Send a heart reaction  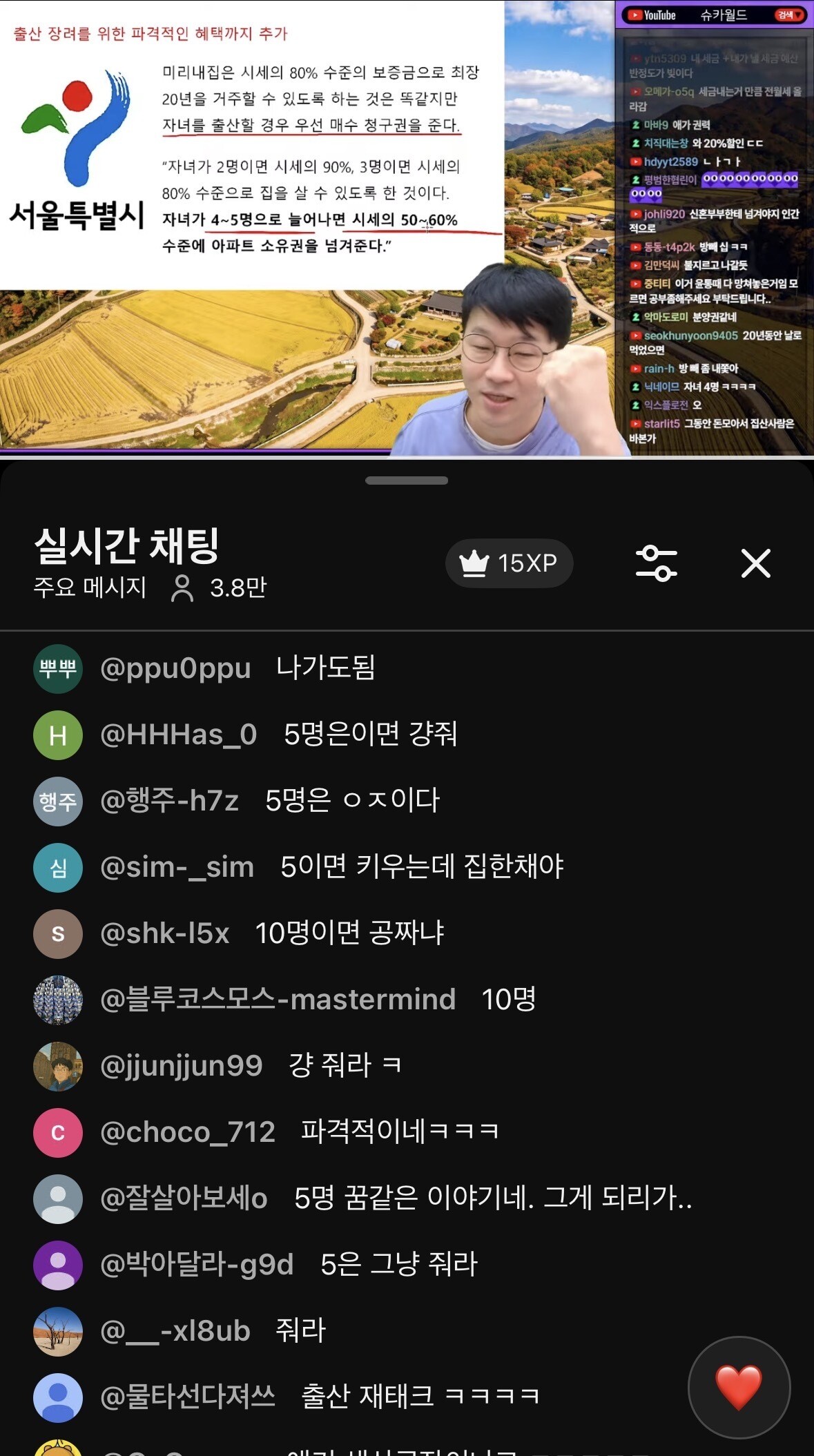click(739, 1387)
